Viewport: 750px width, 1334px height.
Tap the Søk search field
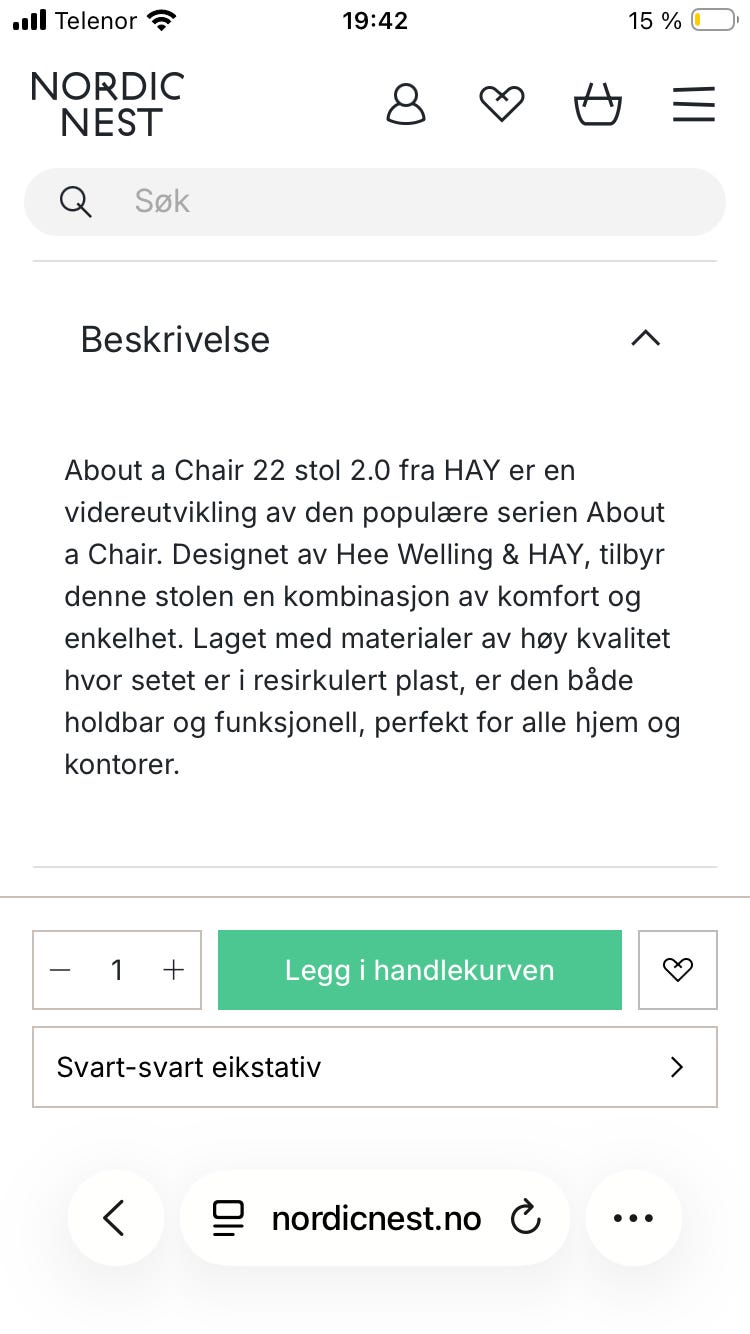coord(375,202)
